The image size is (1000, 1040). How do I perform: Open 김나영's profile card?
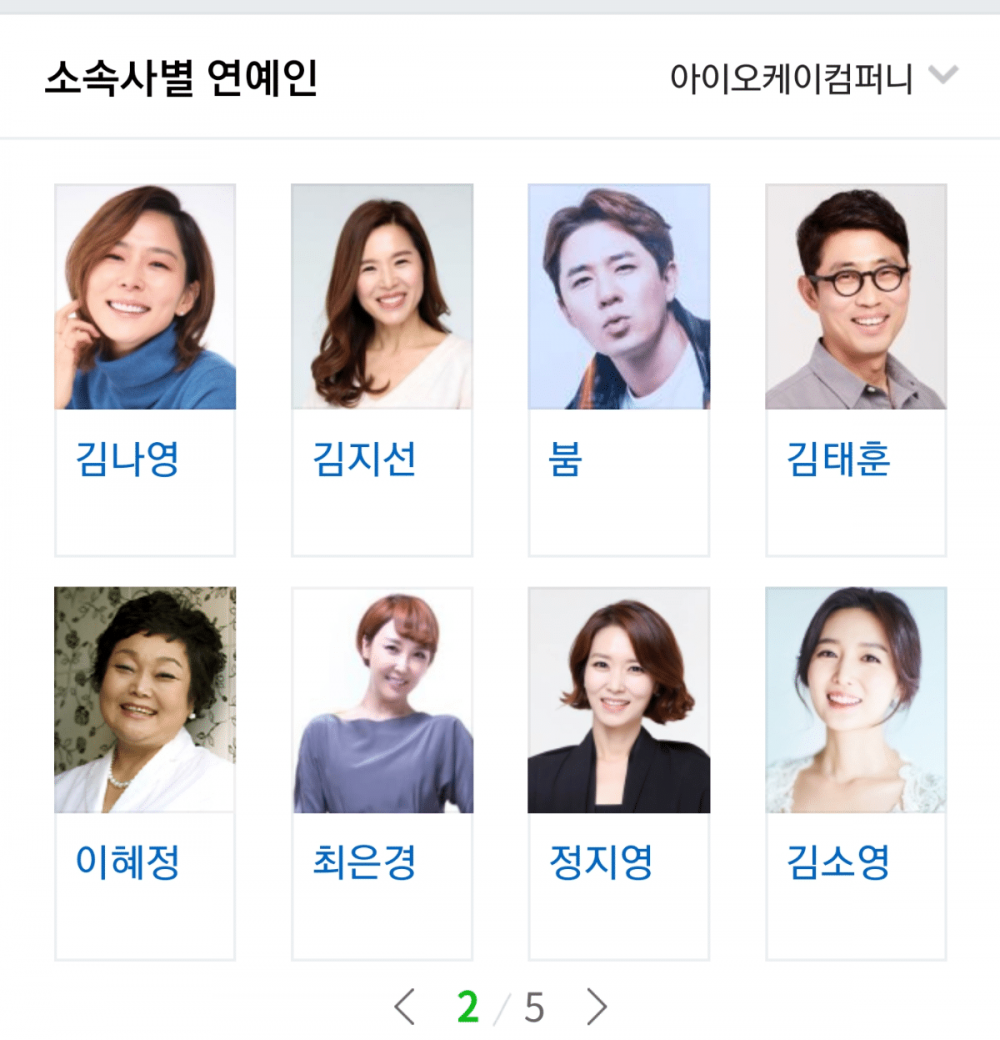(145, 370)
